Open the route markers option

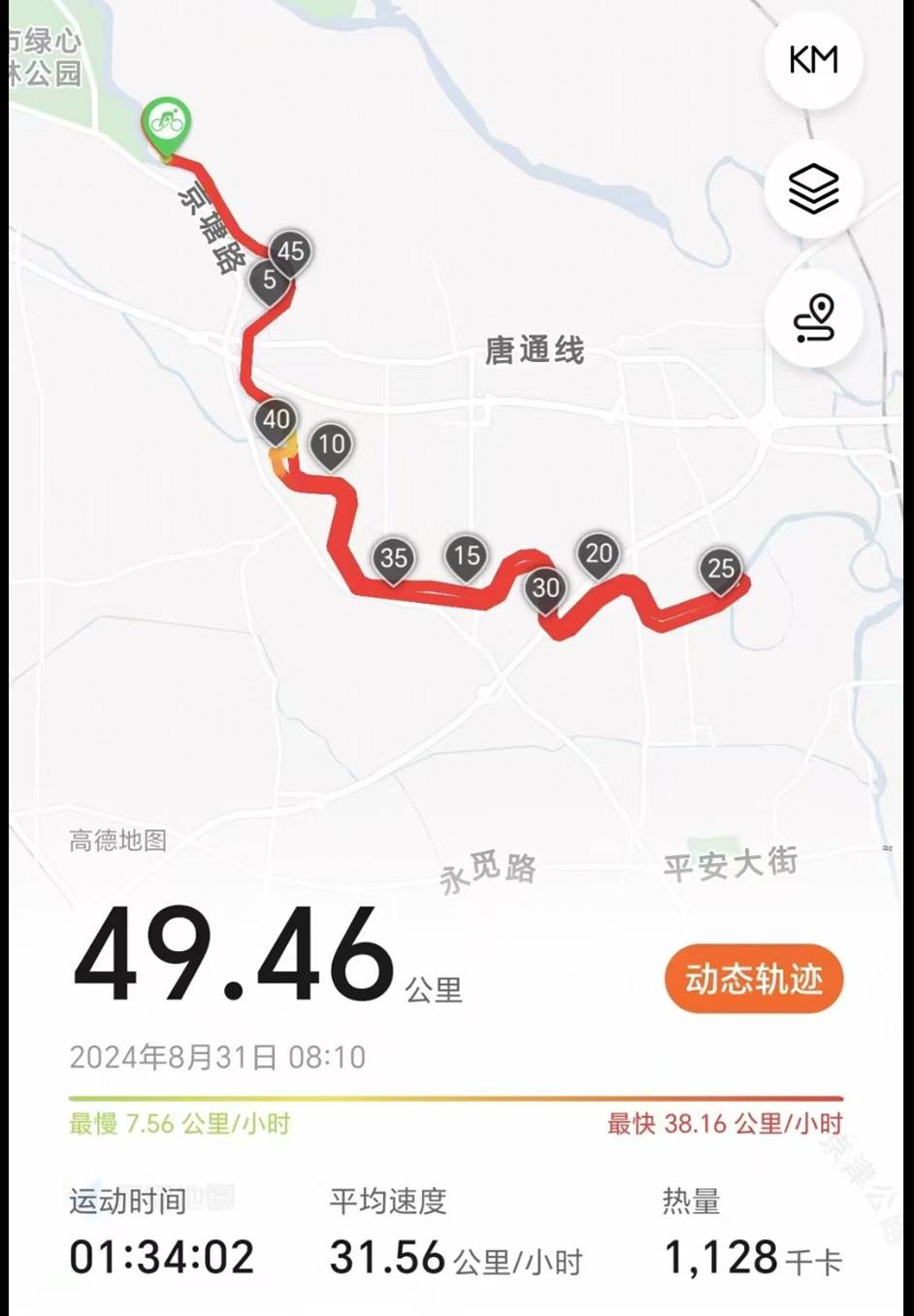click(813, 317)
